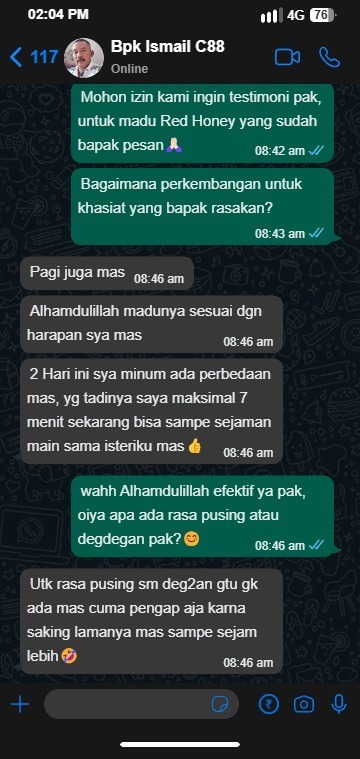This screenshot has width=360, height=759.
Task: Tap the microphone to record voice message
Action: pyautogui.click(x=339, y=704)
